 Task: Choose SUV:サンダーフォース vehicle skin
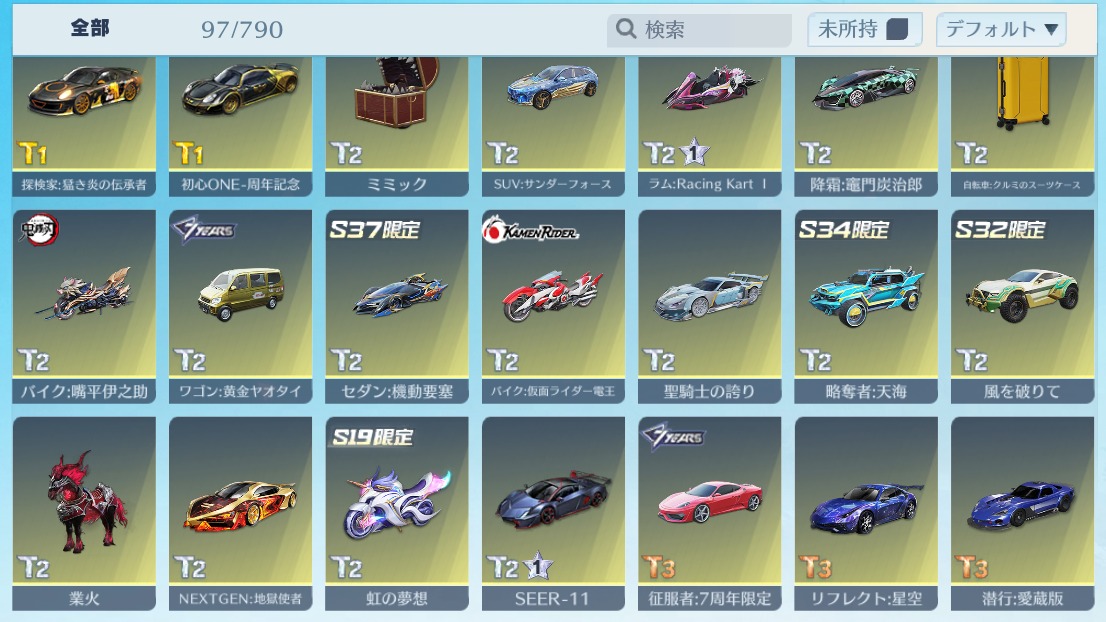(553, 120)
